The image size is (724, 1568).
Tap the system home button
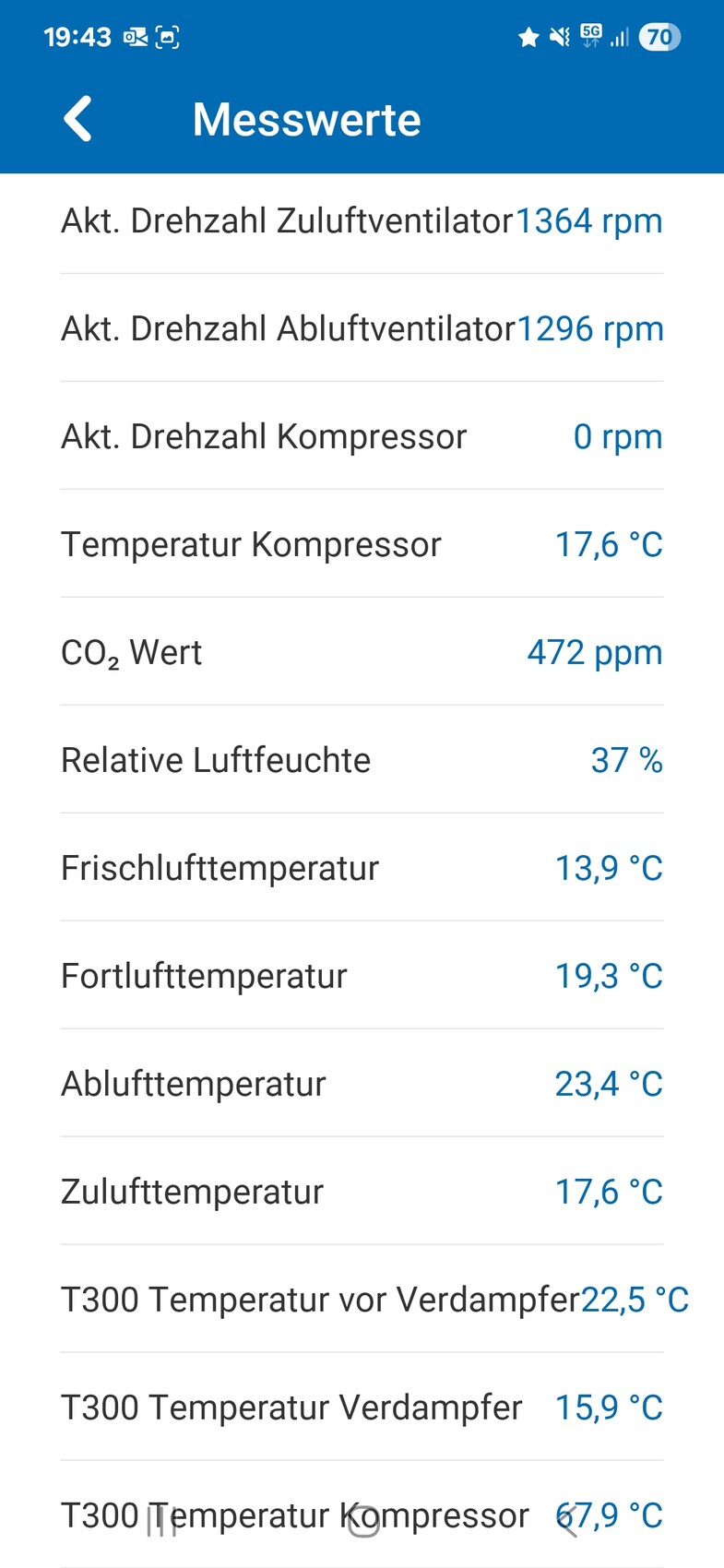click(x=363, y=1521)
